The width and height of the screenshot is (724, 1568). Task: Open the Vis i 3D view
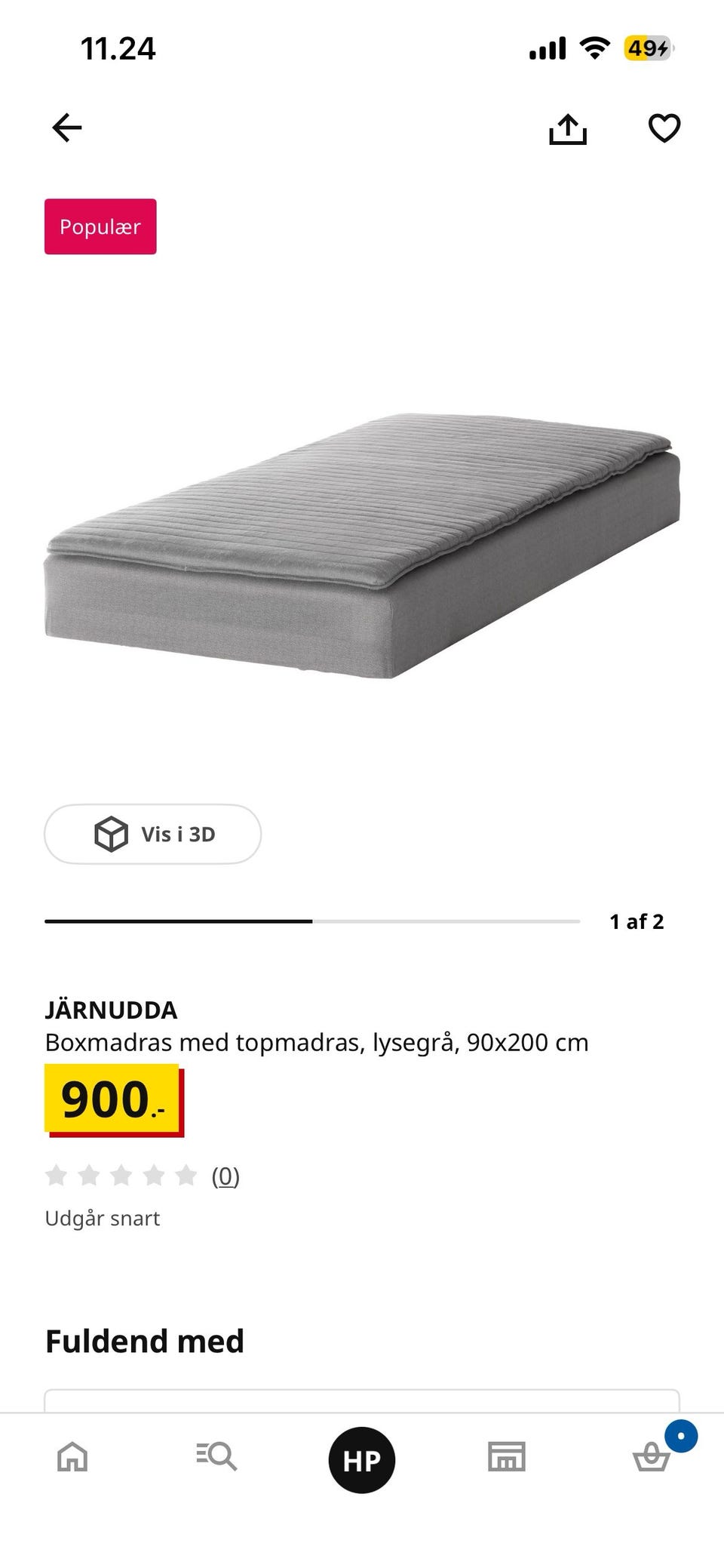[153, 834]
